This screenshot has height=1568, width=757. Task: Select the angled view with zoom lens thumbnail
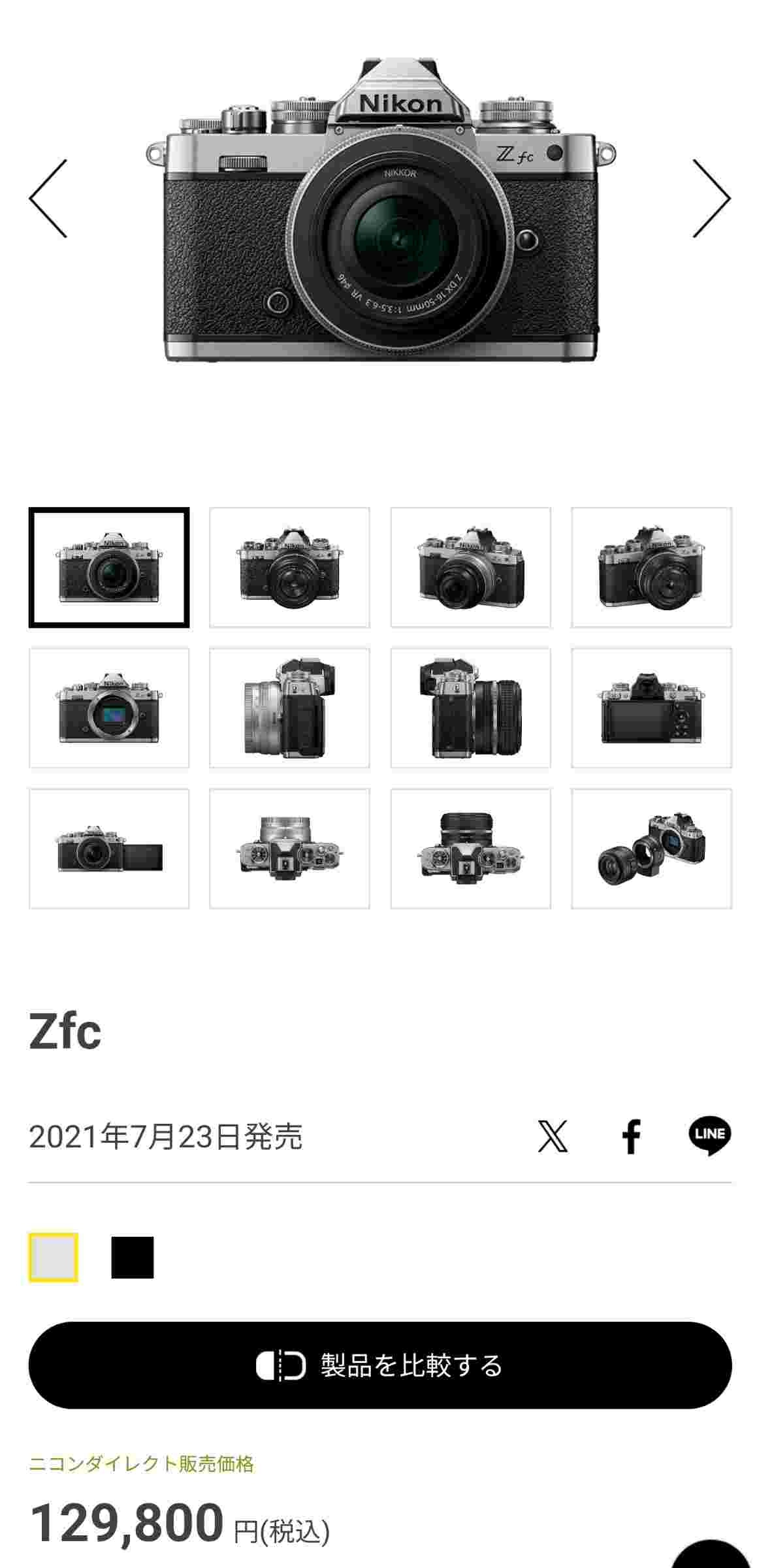click(470, 567)
